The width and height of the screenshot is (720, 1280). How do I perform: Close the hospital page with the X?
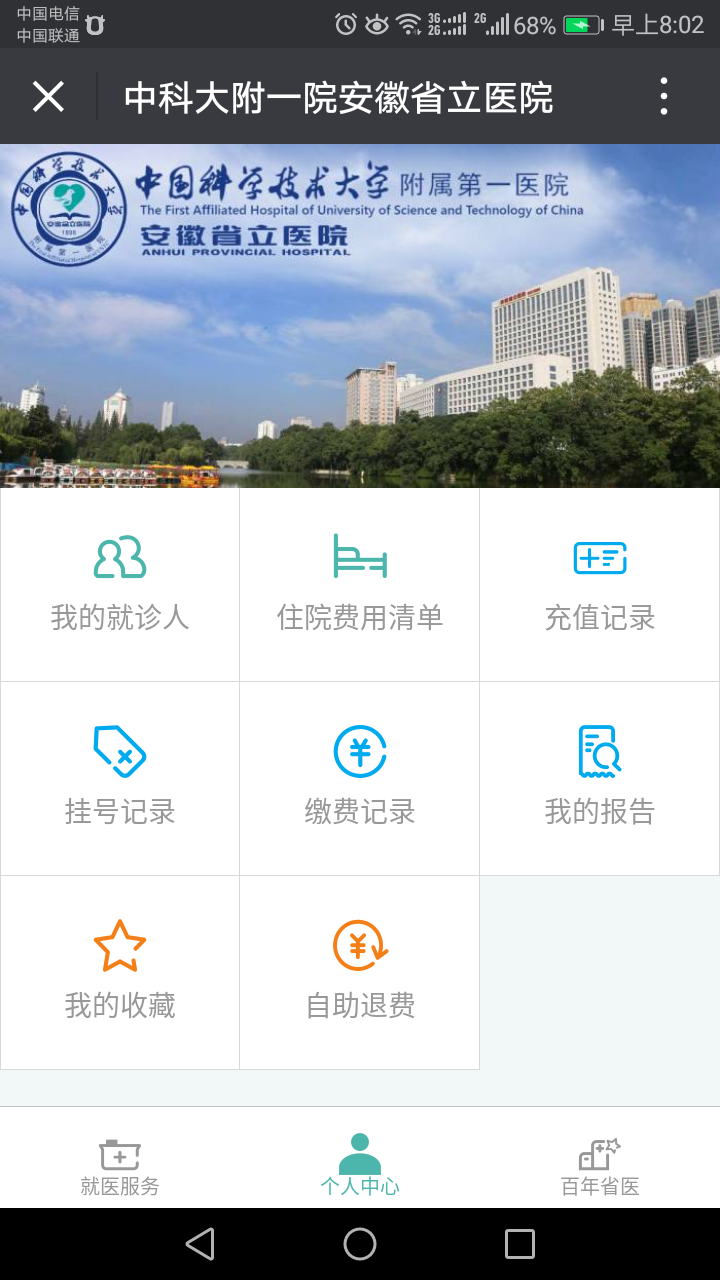pos(48,97)
